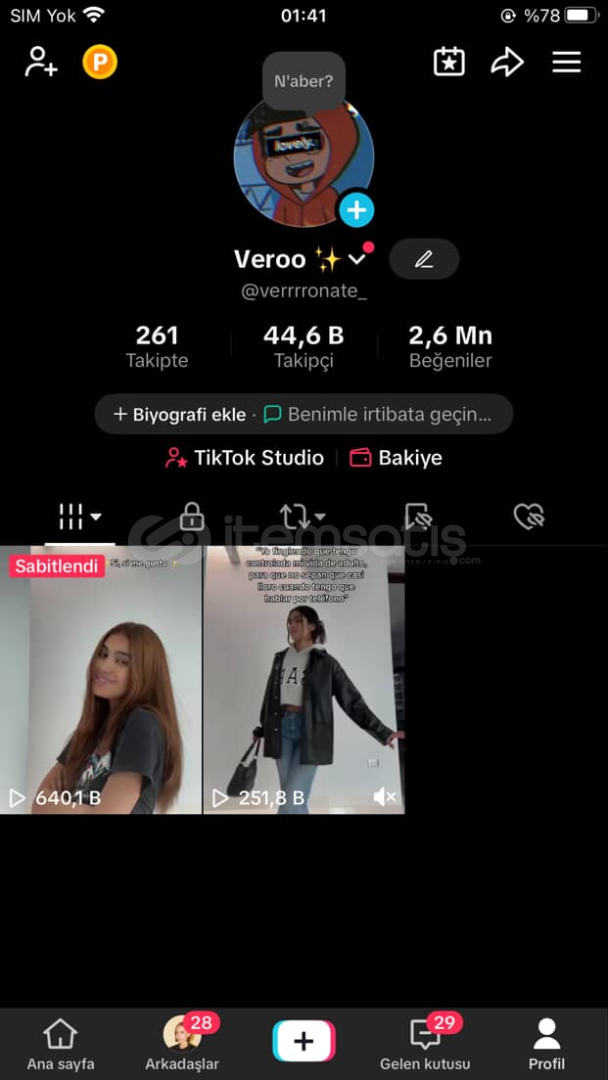Share this profile
The width and height of the screenshot is (608, 1080).
[x=507, y=62]
